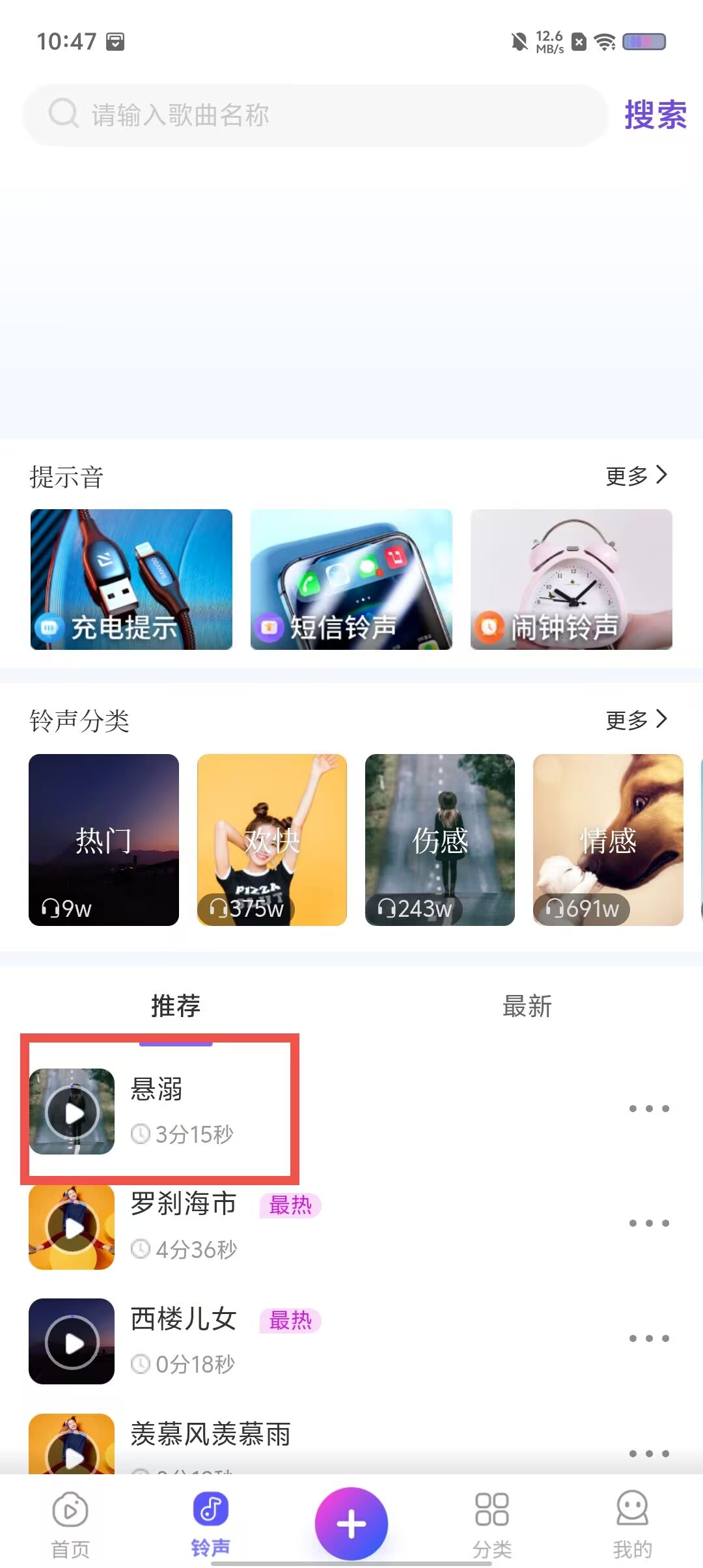This screenshot has height=1568, width=703.
Task: Play the song 罗刹海市
Action: 72,1227
